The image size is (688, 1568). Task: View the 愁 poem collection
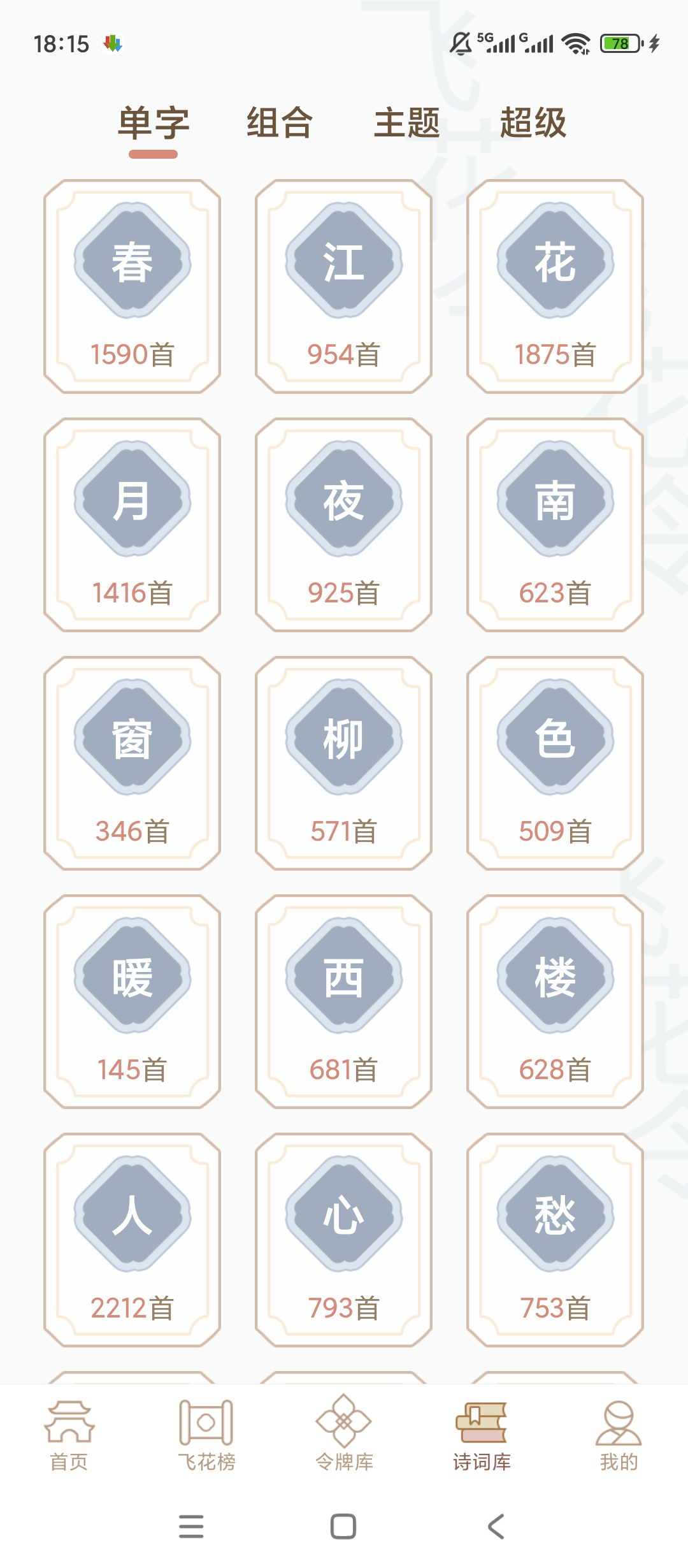click(555, 1240)
